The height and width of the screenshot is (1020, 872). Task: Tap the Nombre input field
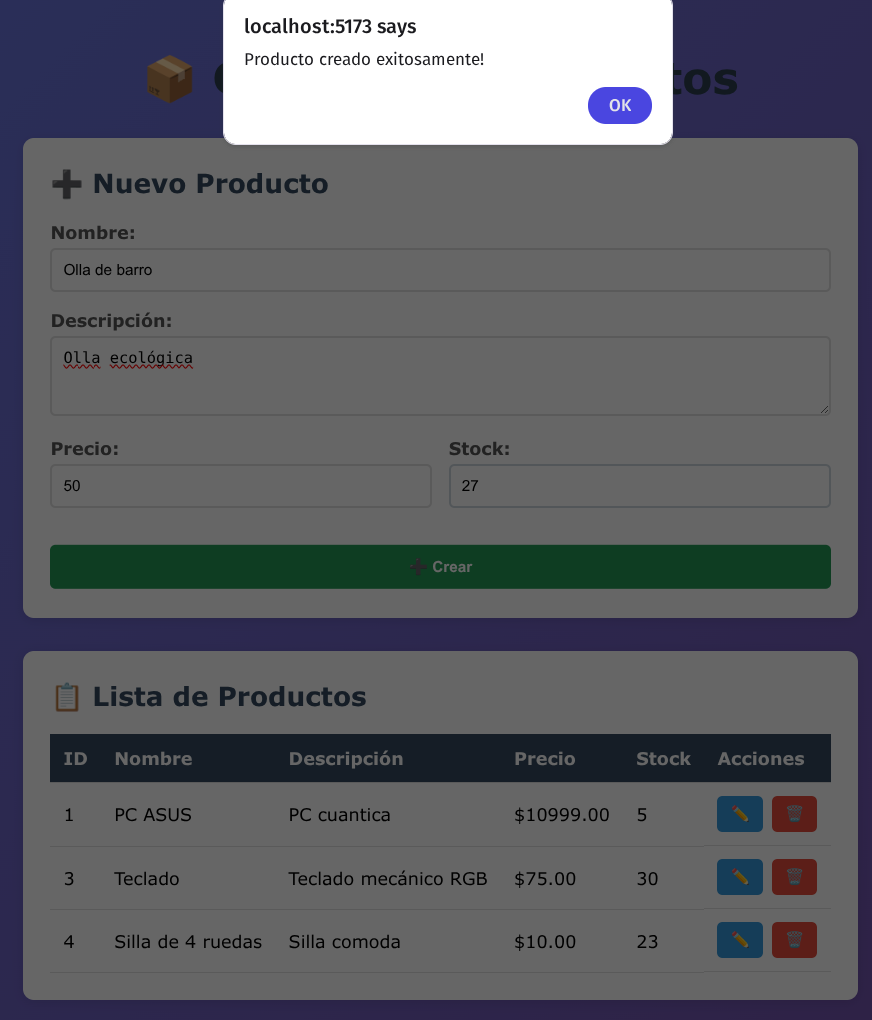[440, 270]
